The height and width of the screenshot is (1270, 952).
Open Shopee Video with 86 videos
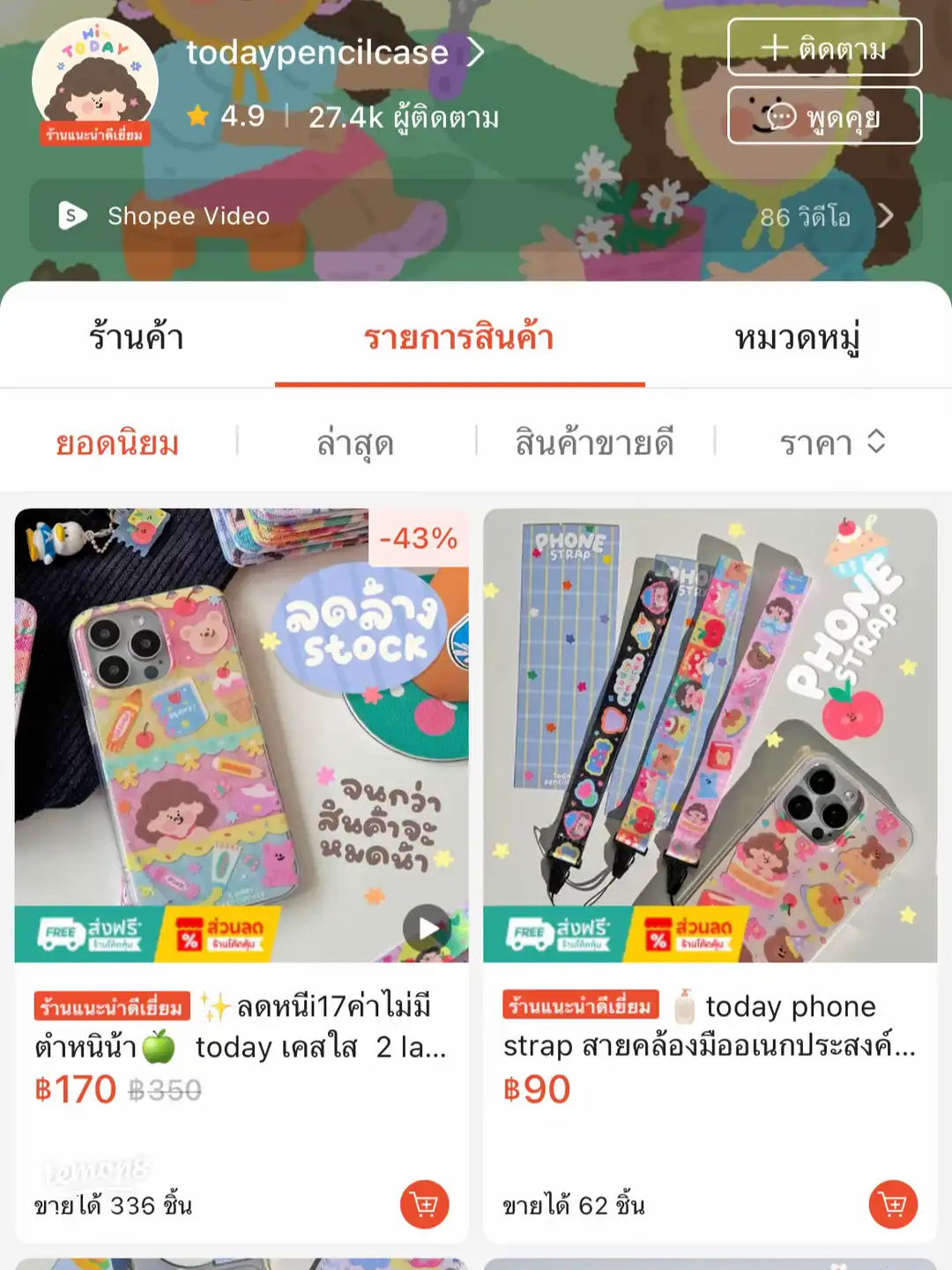coord(476,216)
